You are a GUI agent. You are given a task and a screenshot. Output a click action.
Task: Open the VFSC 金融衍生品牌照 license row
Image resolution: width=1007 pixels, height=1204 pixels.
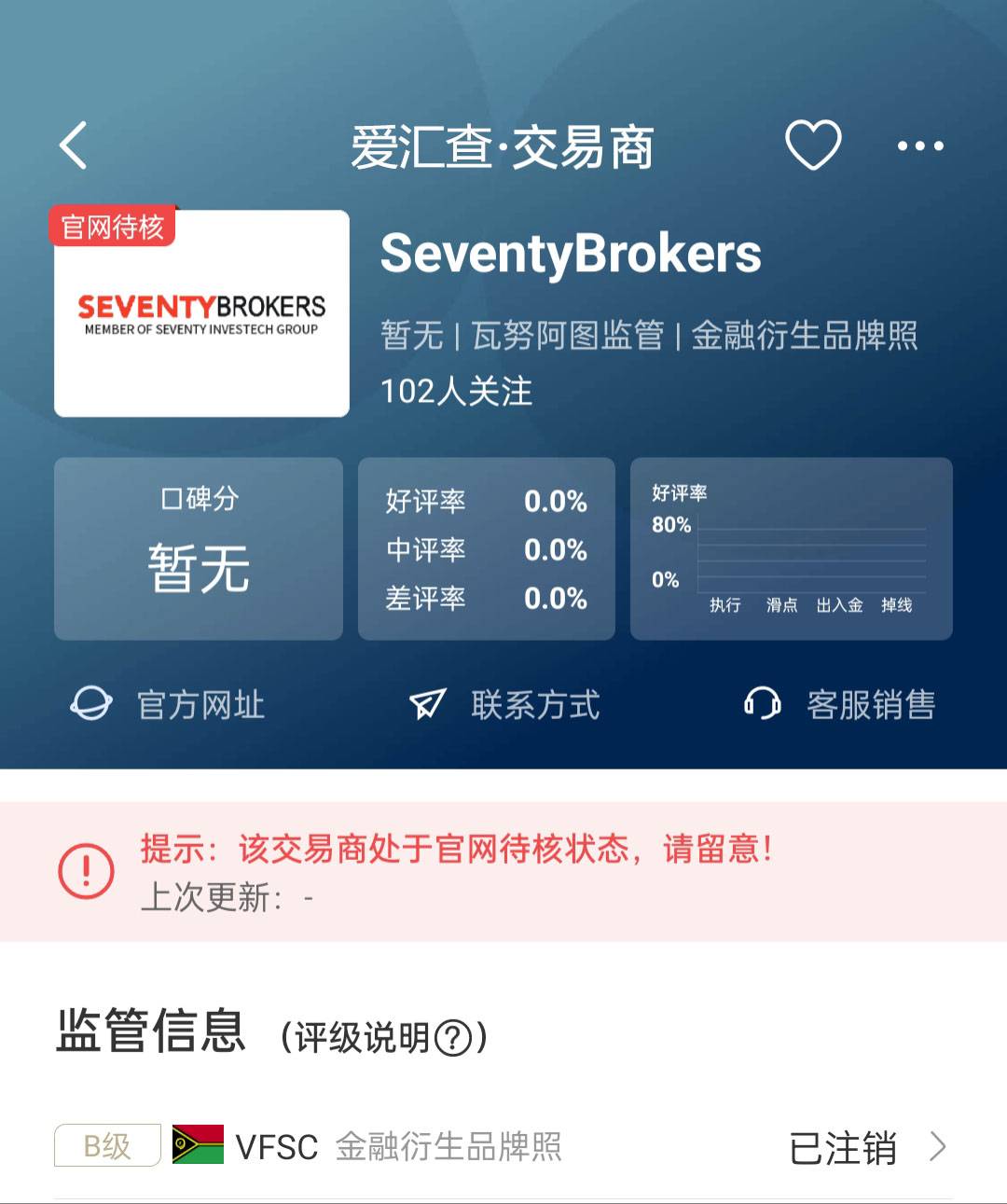point(504,1147)
